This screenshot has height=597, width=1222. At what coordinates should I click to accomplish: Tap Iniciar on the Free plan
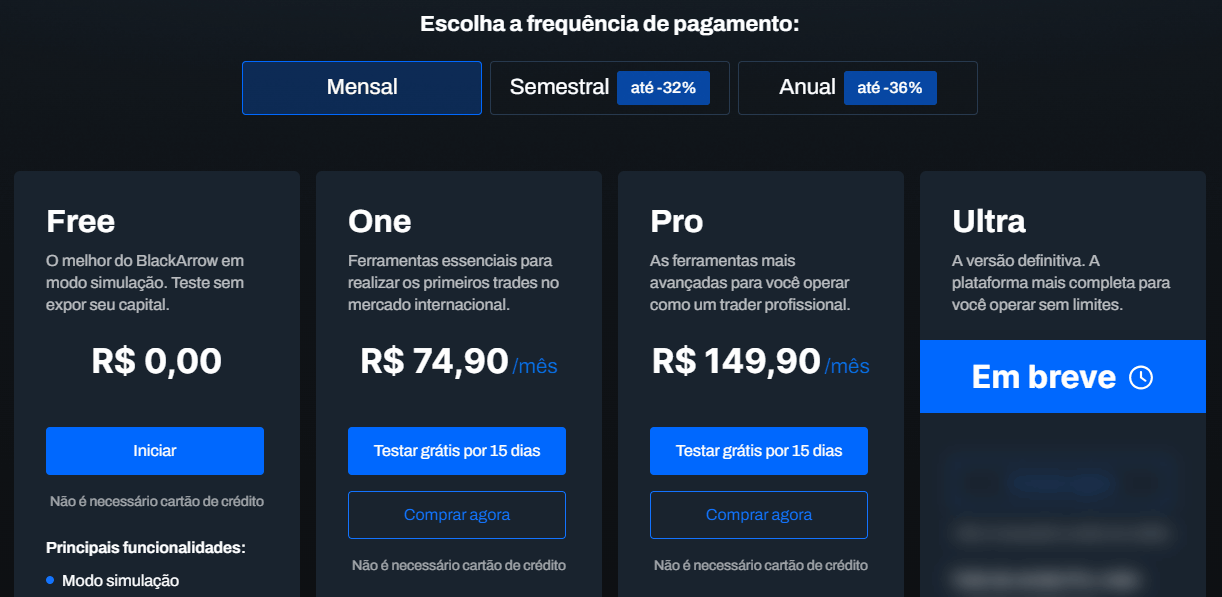[x=155, y=451]
